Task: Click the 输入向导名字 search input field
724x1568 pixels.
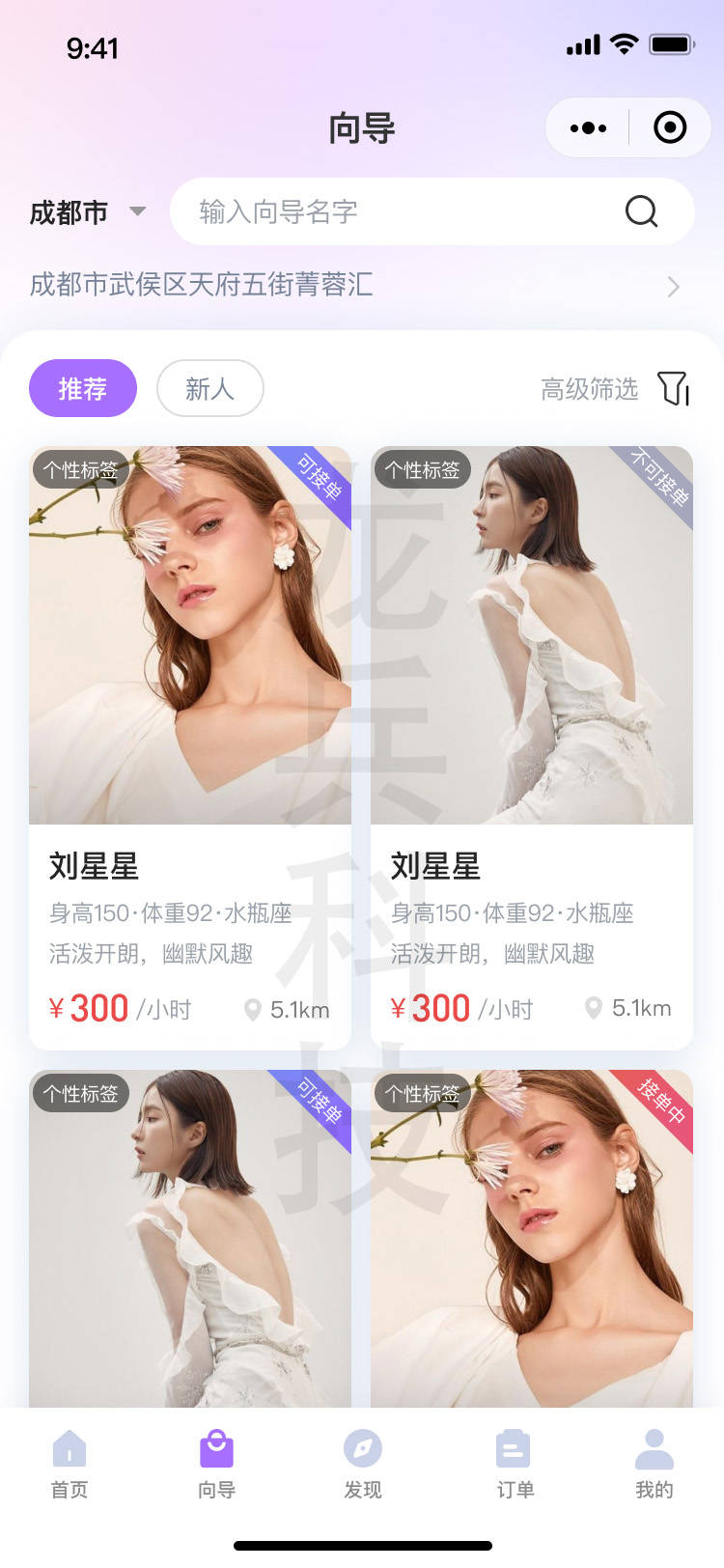Action: point(386,211)
